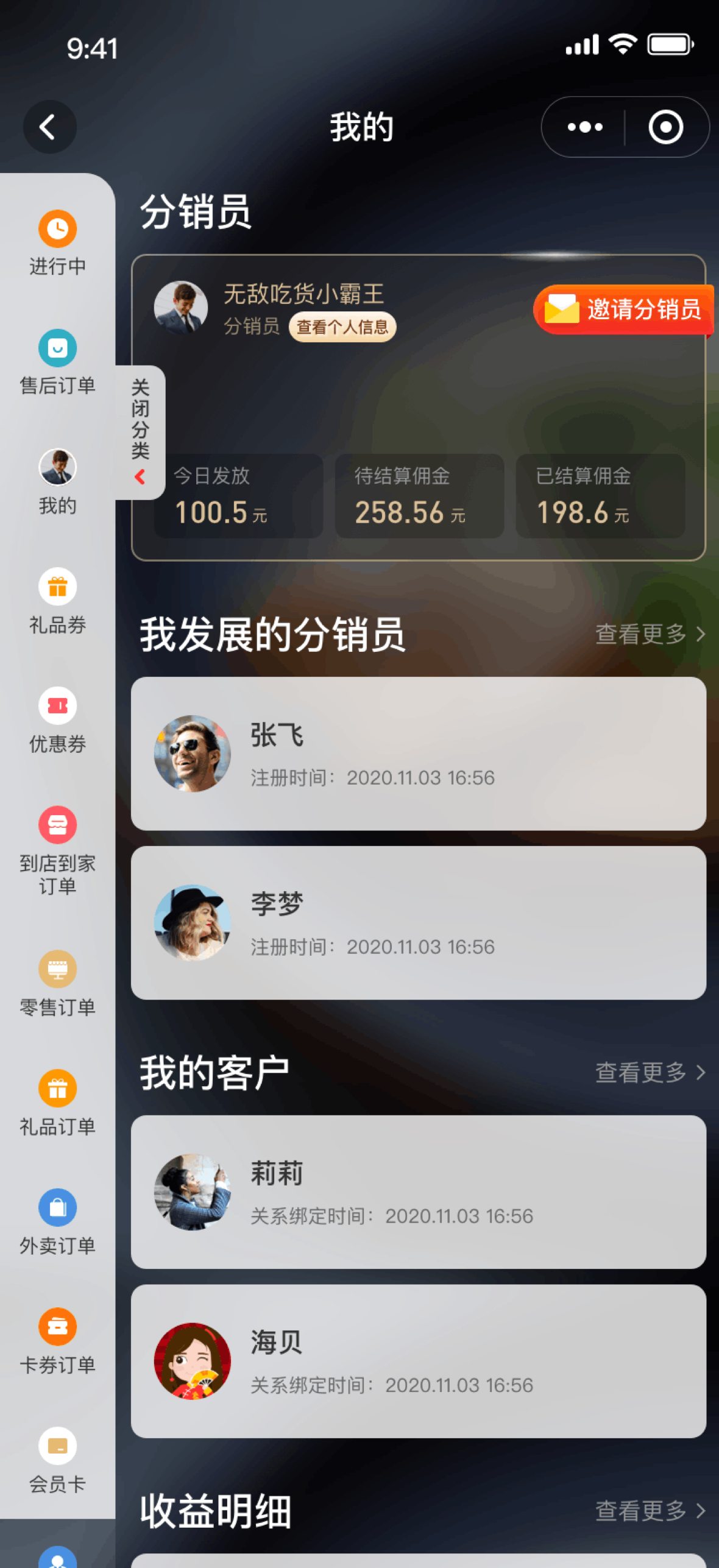View more under 我发展的分销员

[650, 634]
